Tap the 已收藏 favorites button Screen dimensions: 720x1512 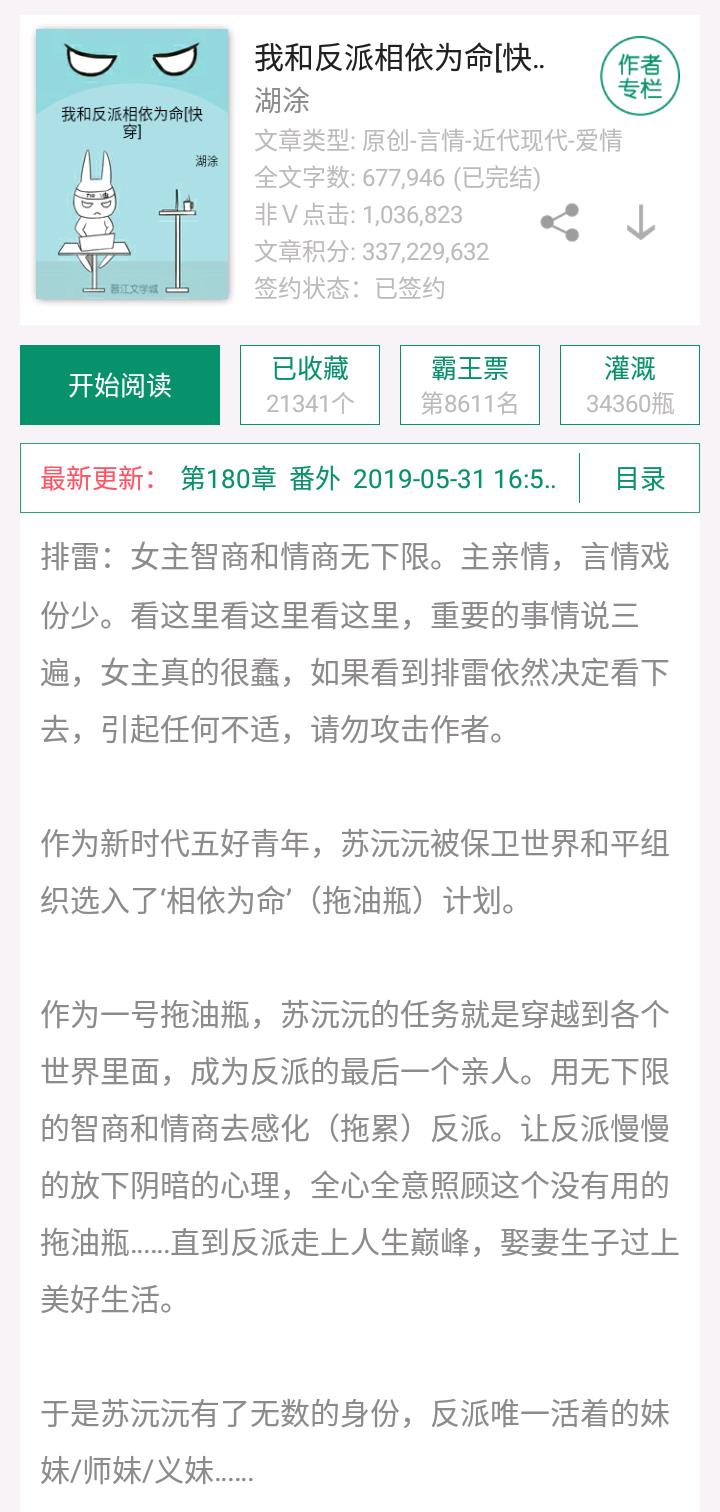[x=310, y=385]
